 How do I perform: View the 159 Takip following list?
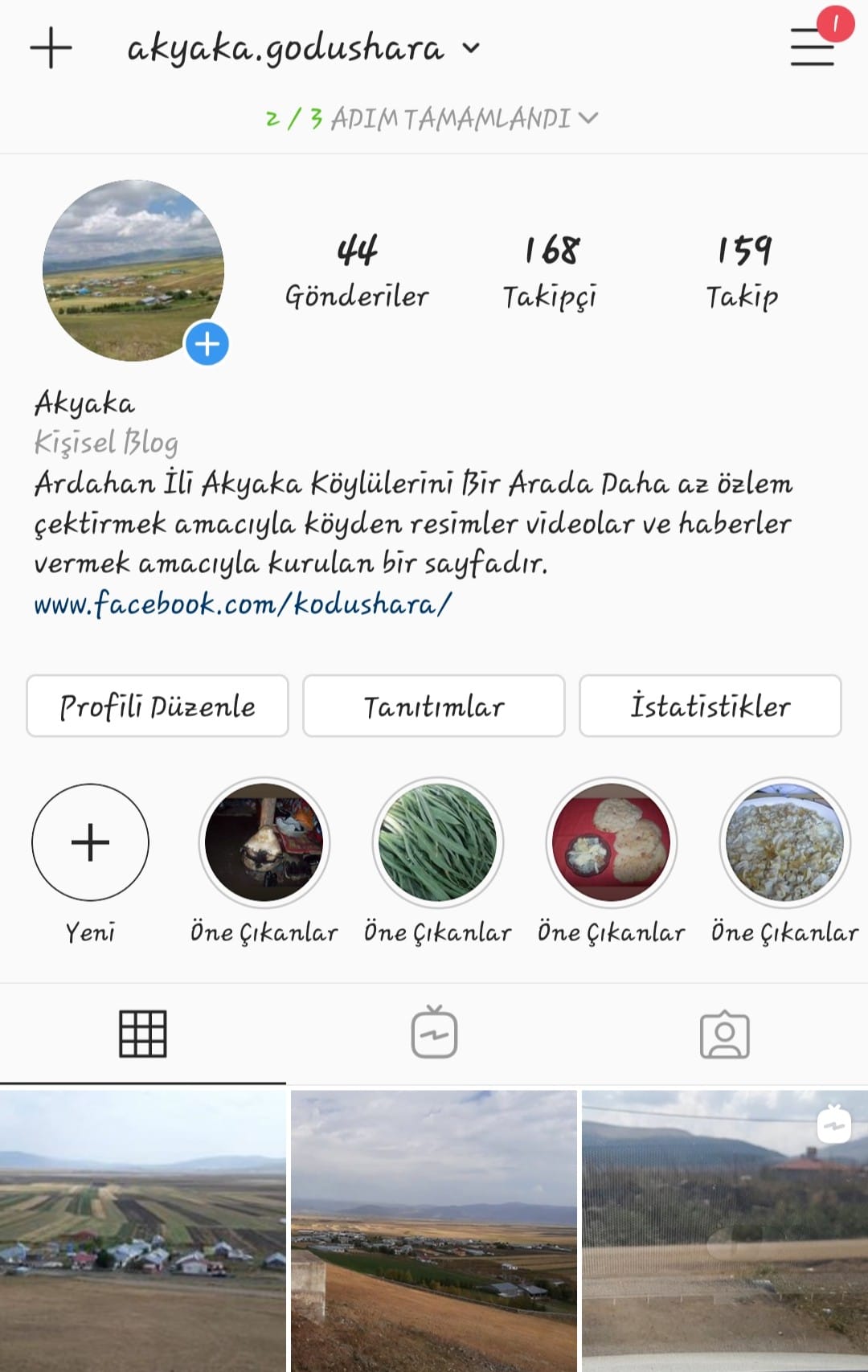point(743,272)
